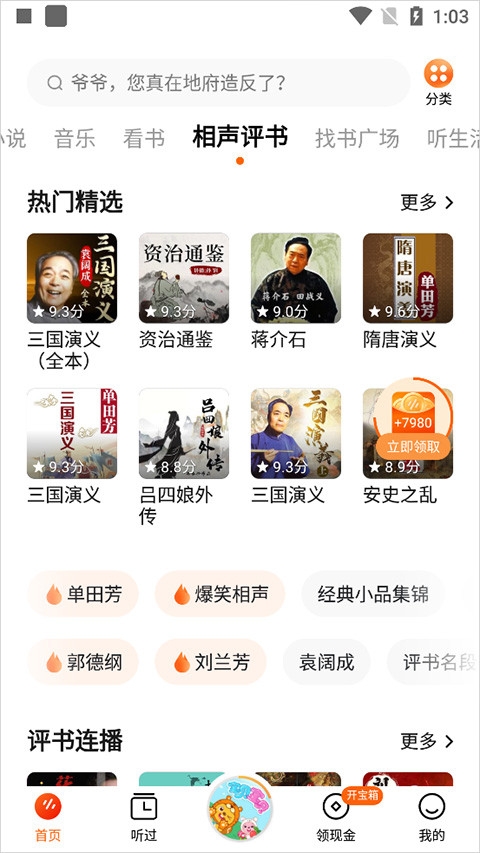Open 资治通鉴 audiobook

(x=183, y=292)
